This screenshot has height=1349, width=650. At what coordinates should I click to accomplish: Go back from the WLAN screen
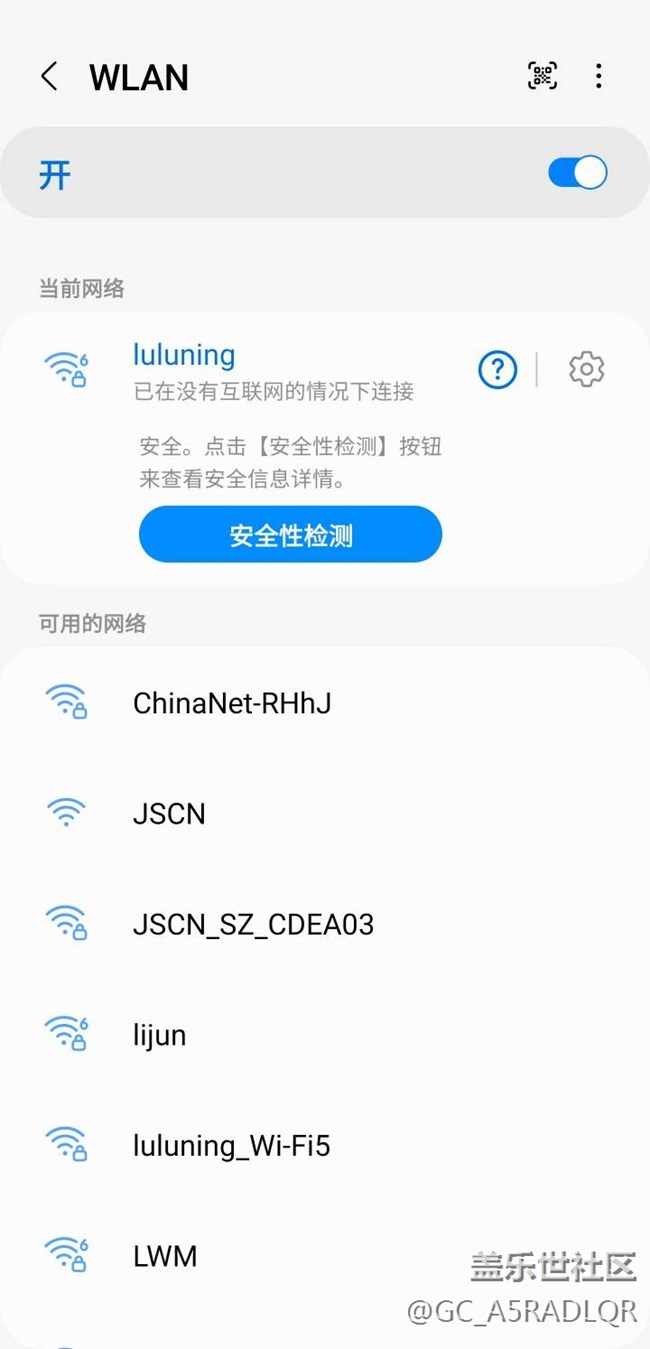(48, 76)
